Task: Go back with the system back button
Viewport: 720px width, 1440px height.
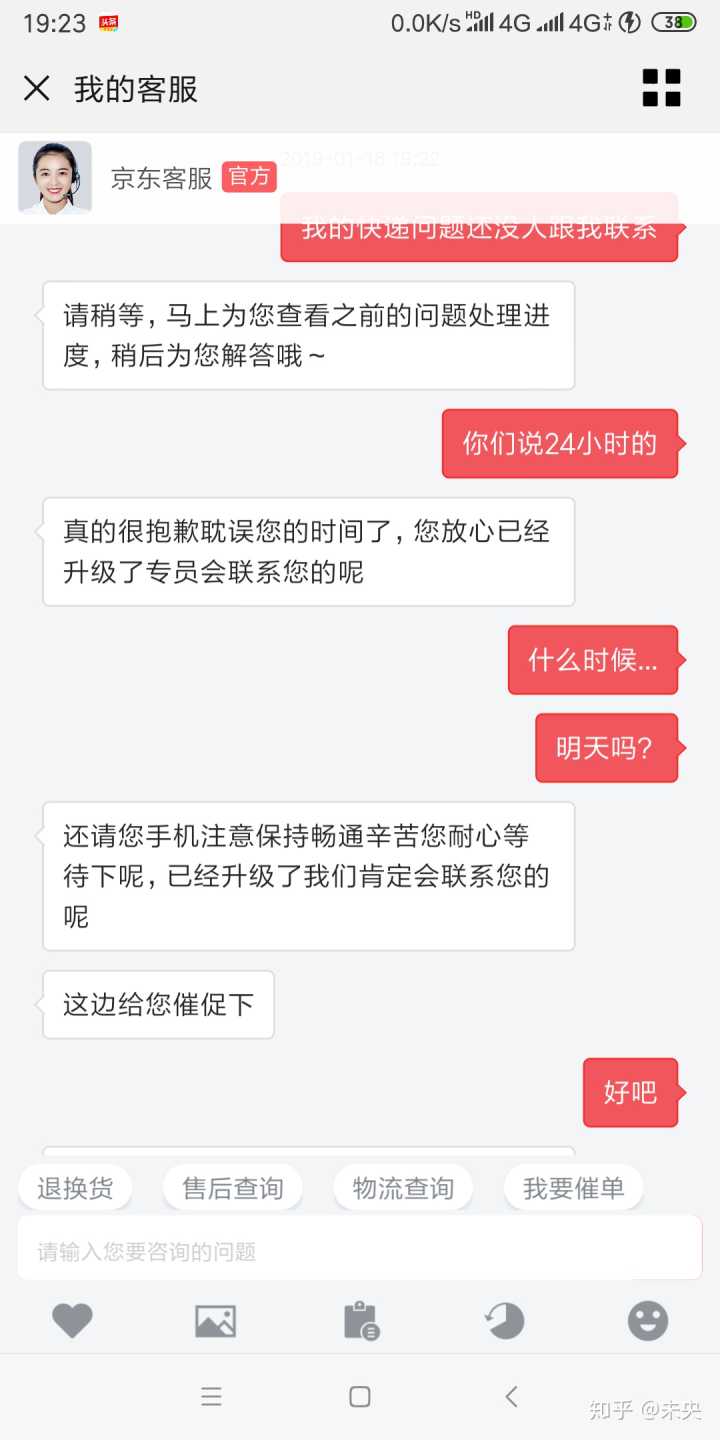Action: coord(511,1397)
